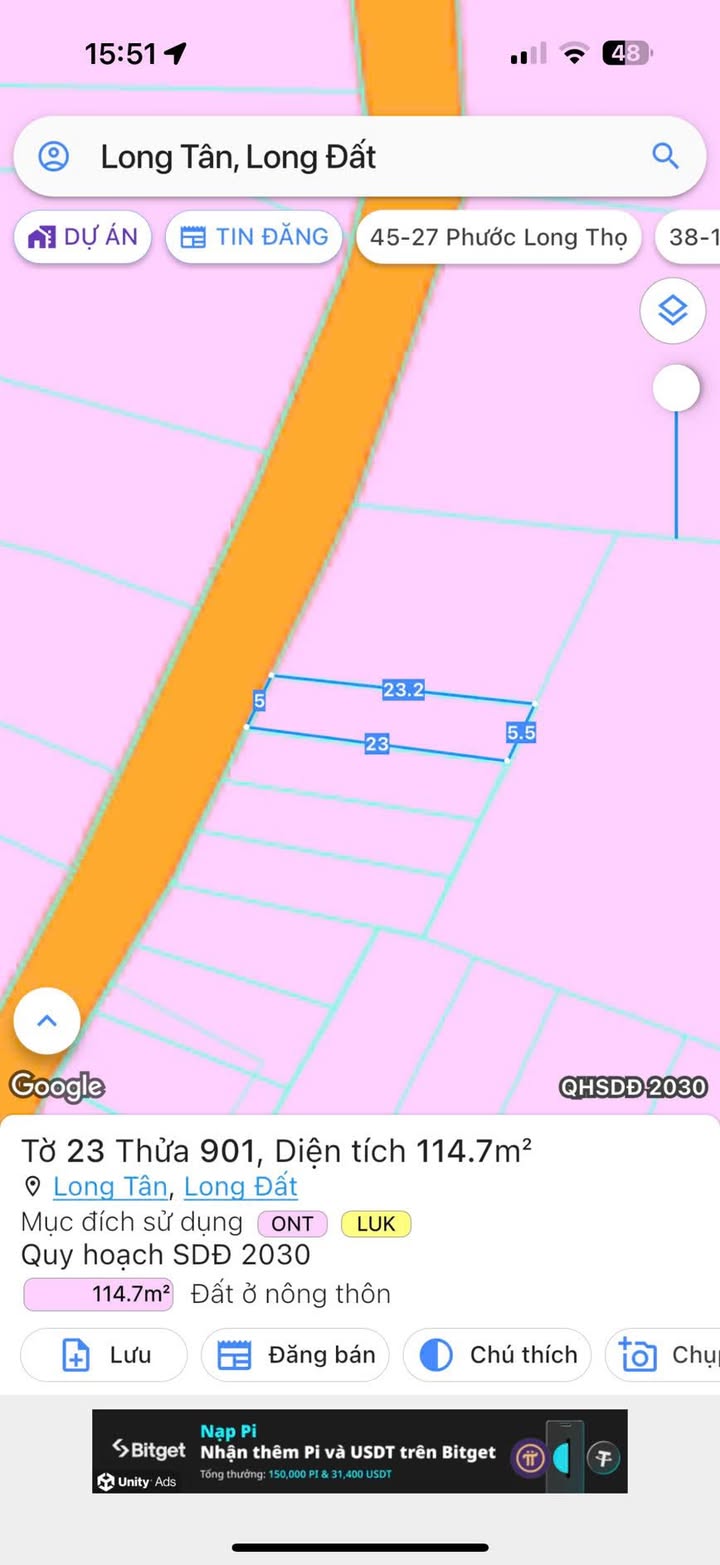Open the DỰ ÁN chip
720x1565 pixels.
click(82, 237)
